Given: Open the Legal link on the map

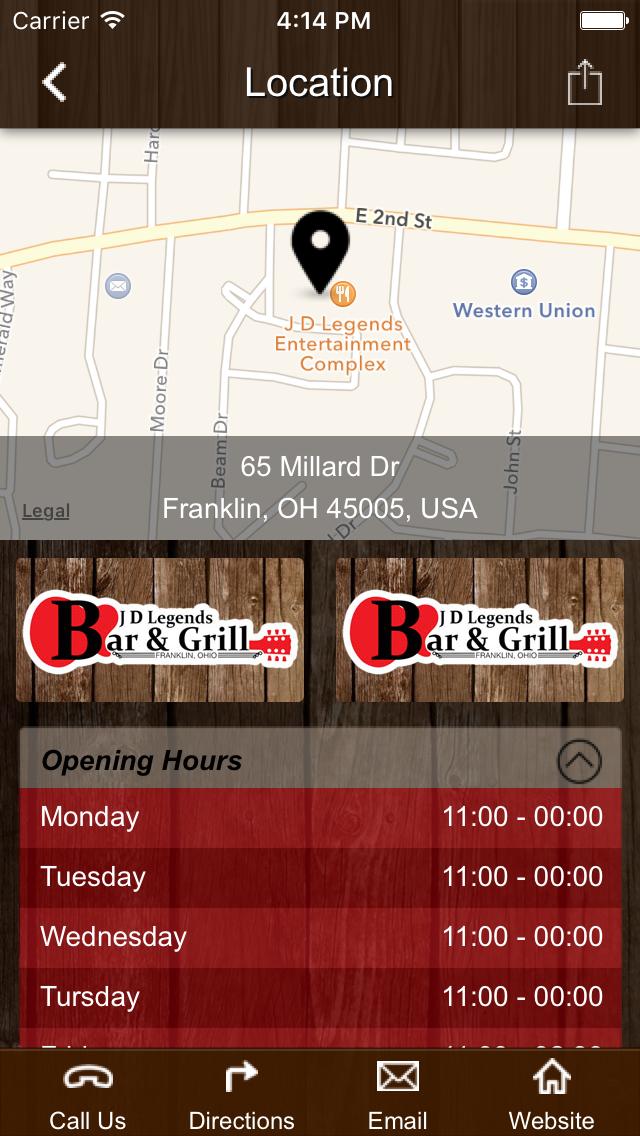Looking at the screenshot, I should point(46,511).
